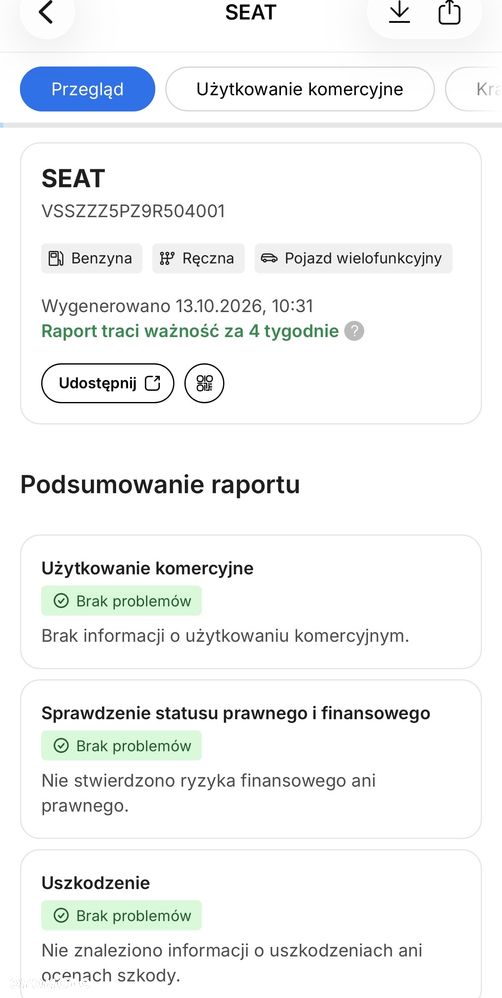Image resolution: width=502 pixels, height=998 pixels.
Task: Open the Użytkowanie komercyjne summary card
Action: (251, 601)
